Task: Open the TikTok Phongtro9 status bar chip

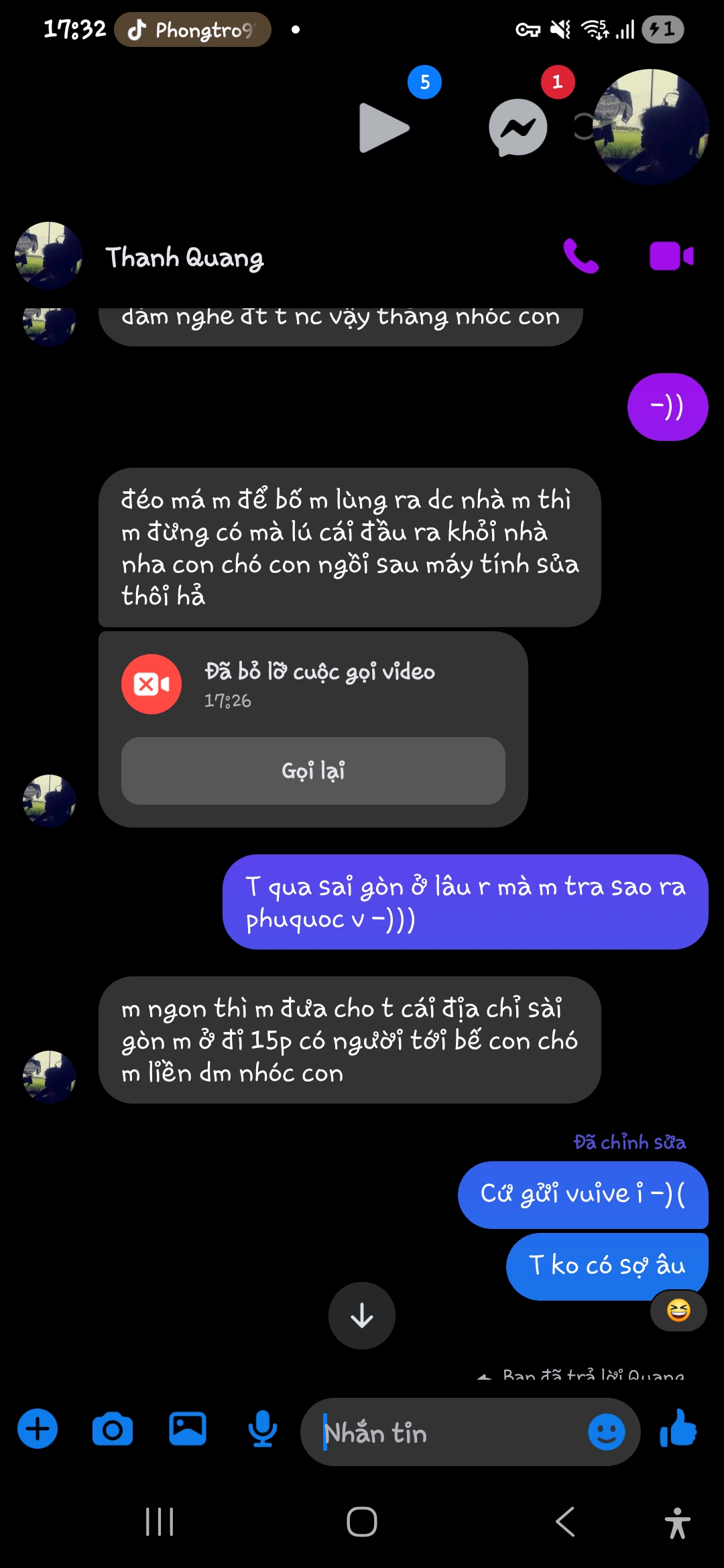Action: (193, 29)
